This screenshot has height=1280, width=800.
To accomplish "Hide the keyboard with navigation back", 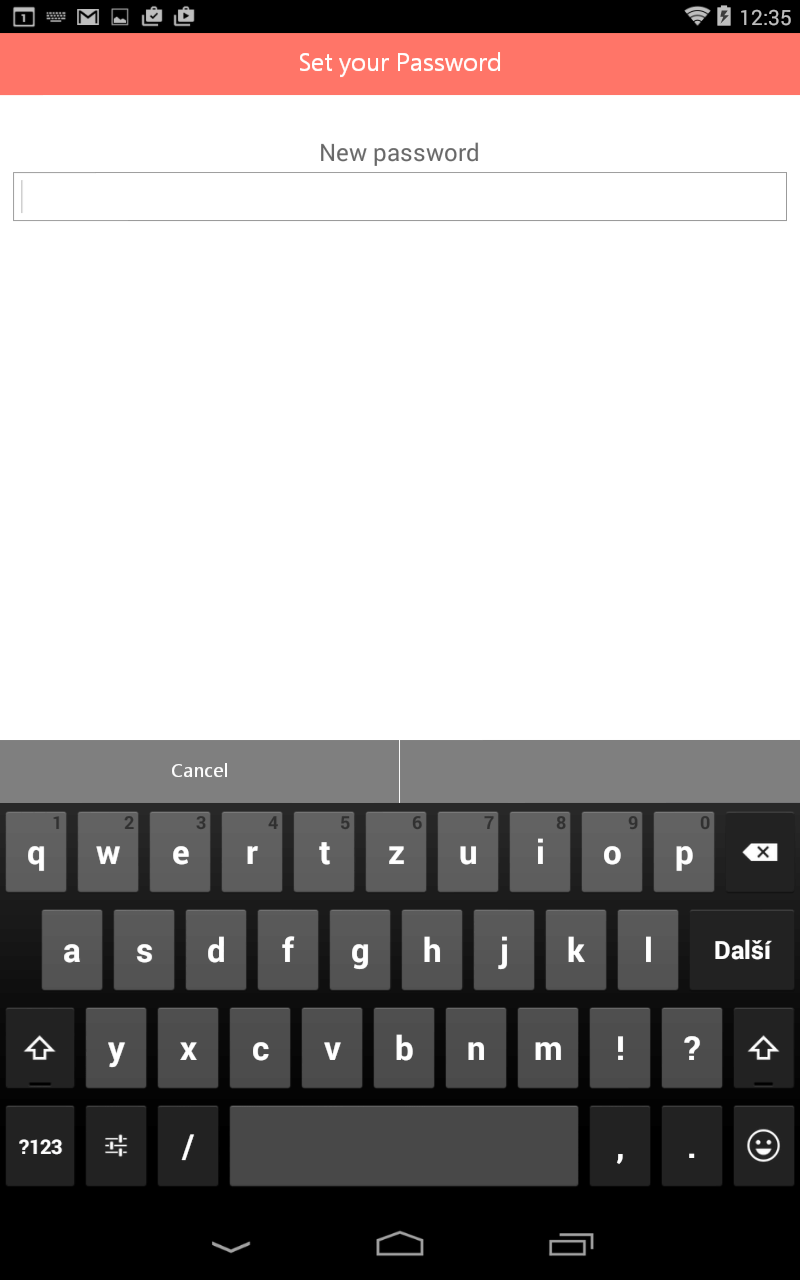I will pos(231,1245).
